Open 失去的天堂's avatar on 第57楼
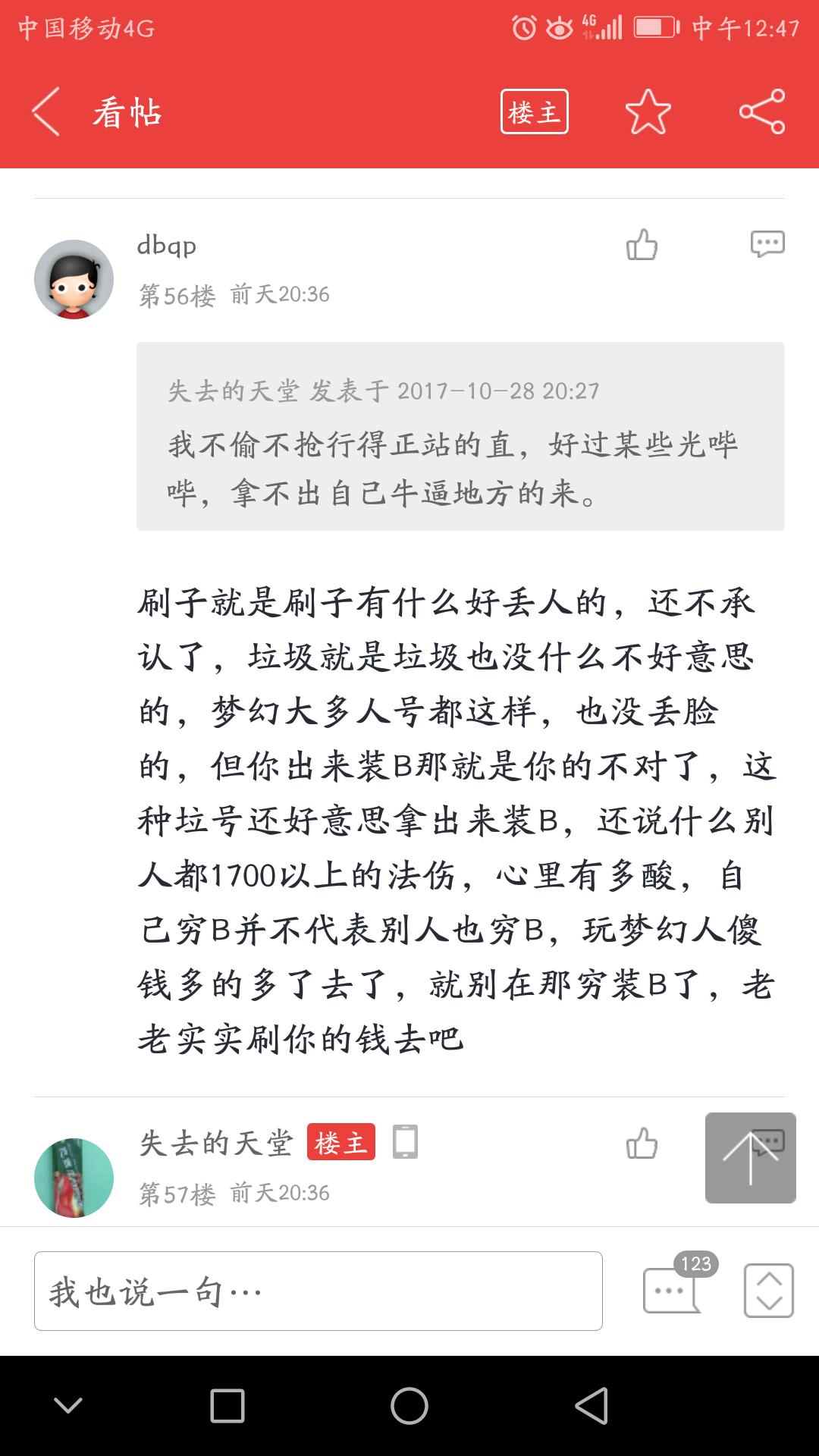The image size is (819, 1456). 74,1177
